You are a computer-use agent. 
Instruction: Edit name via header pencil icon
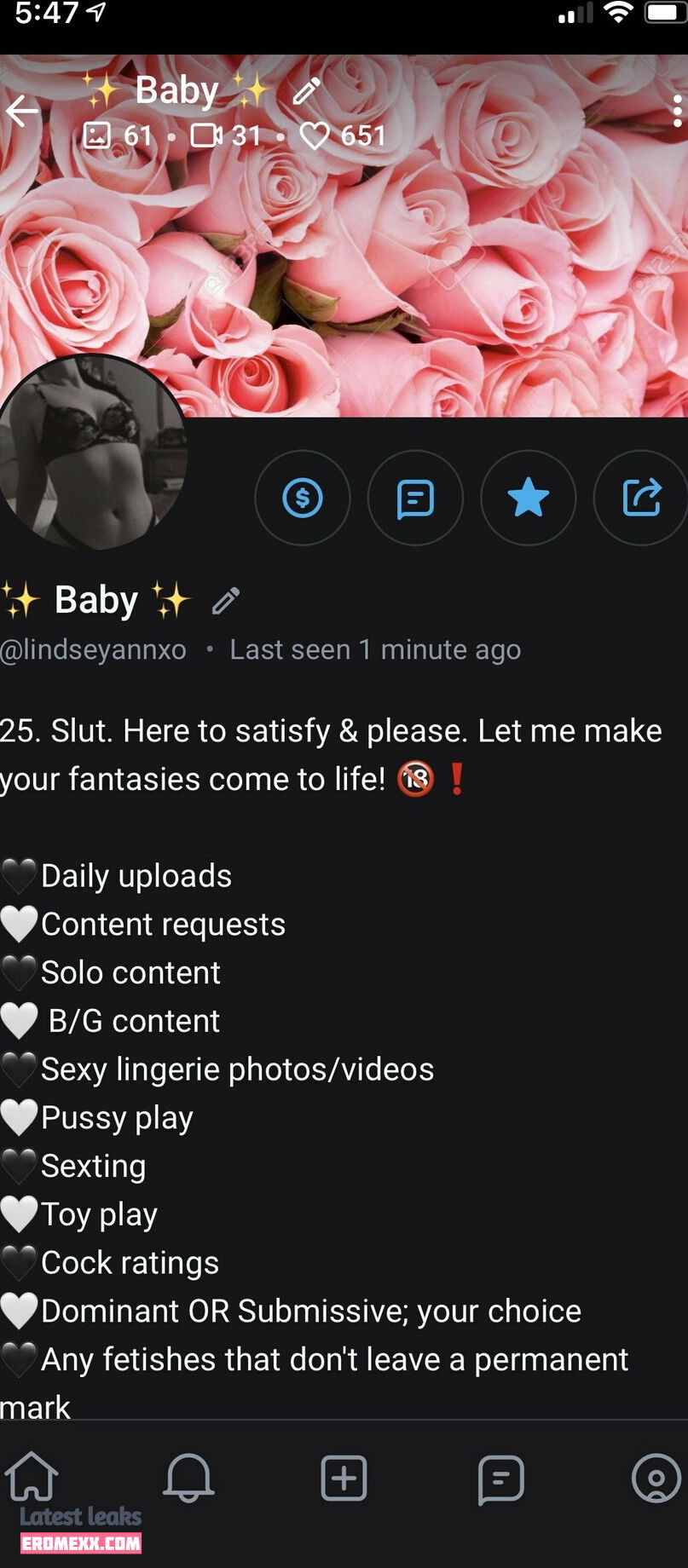pyautogui.click(x=307, y=90)
